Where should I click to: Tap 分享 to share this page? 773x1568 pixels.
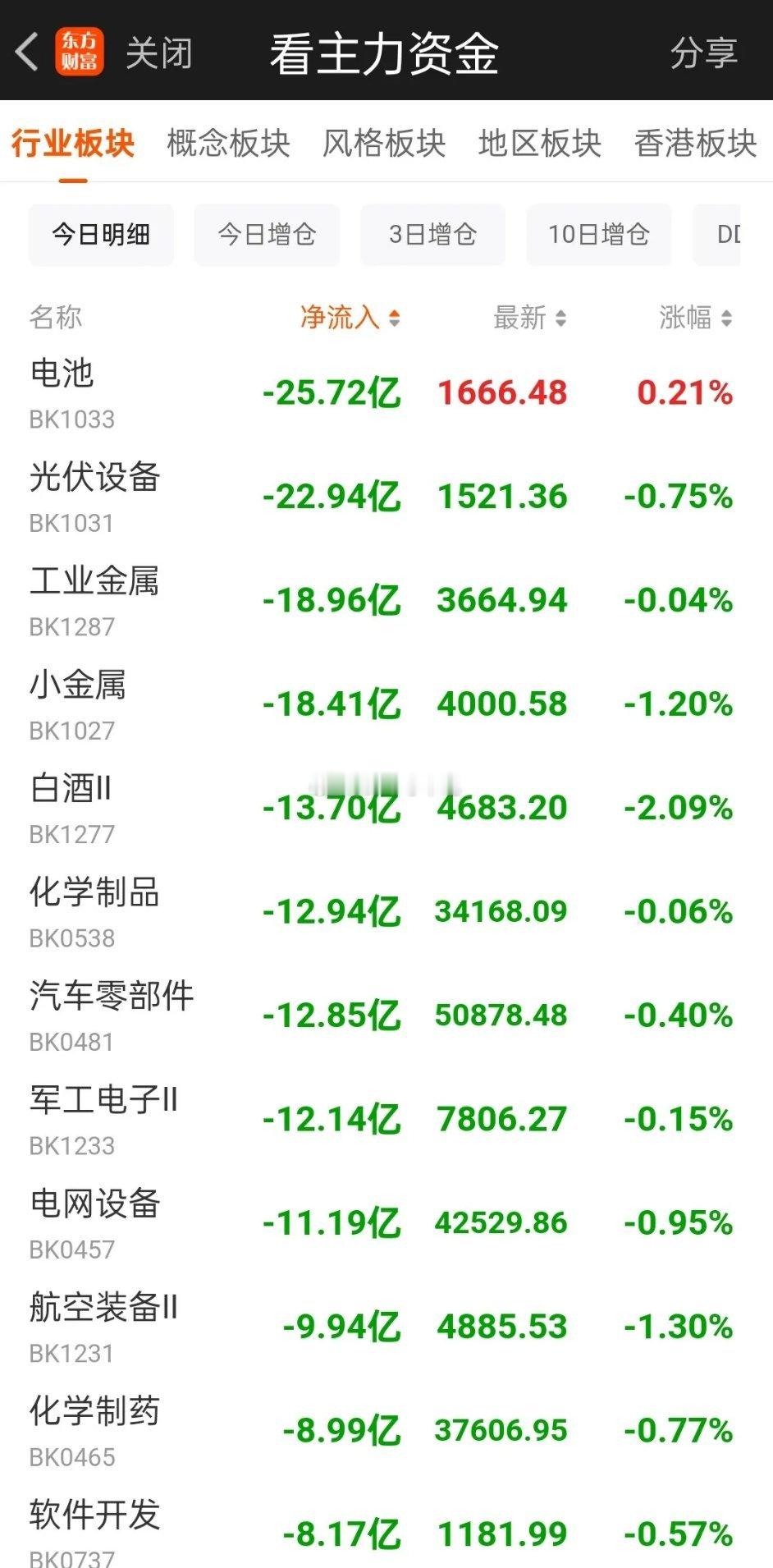(x=707, y=51)
